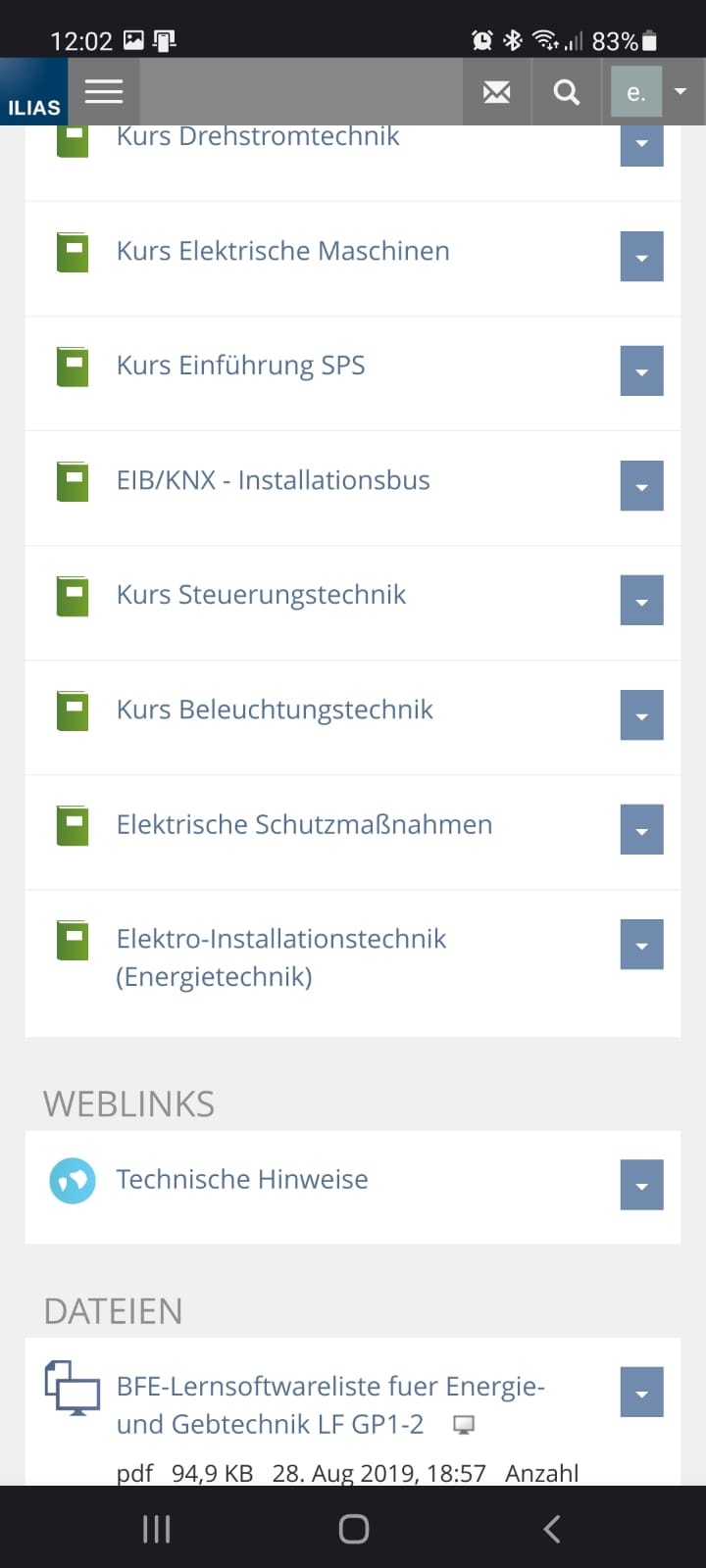Show actions for Kurs Einführung SPS

point(641,371)
